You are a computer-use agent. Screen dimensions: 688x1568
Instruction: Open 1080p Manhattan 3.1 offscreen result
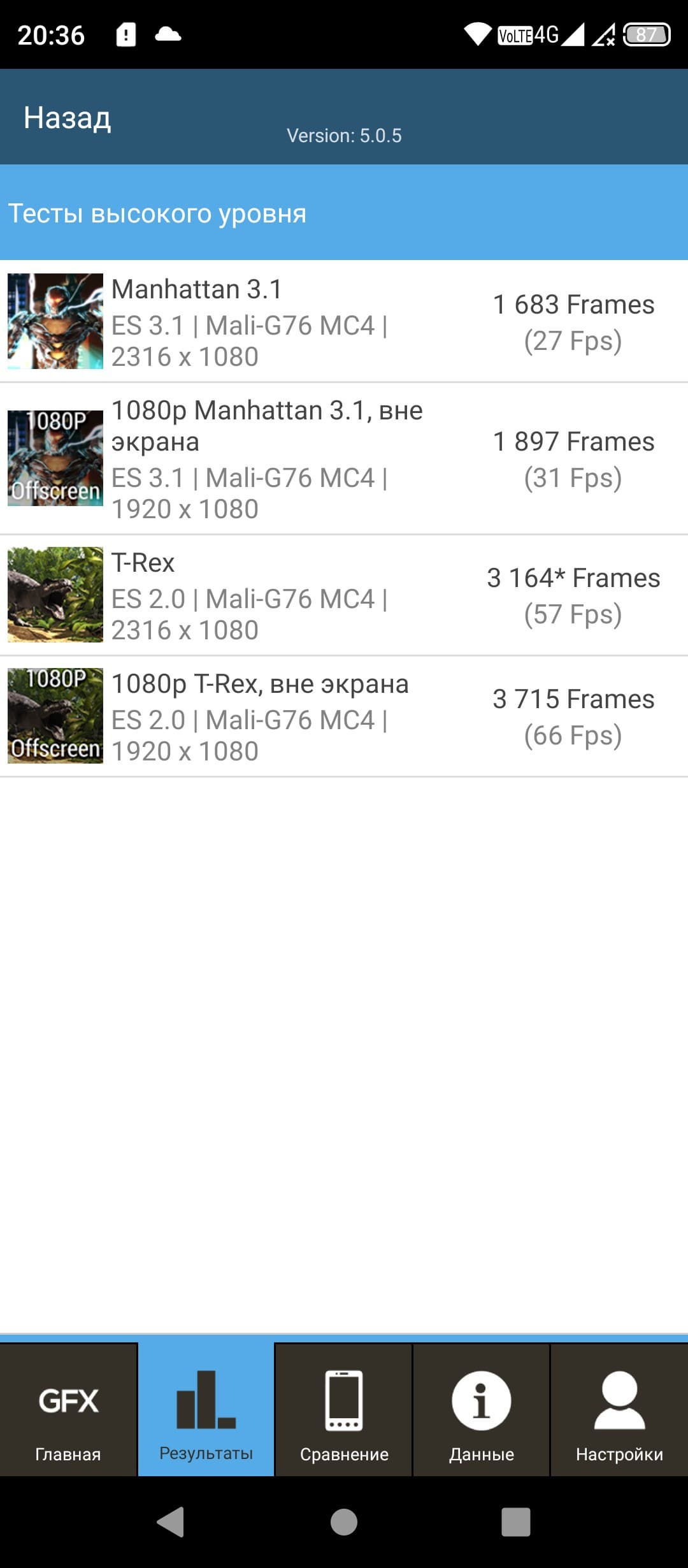(344, 459)
